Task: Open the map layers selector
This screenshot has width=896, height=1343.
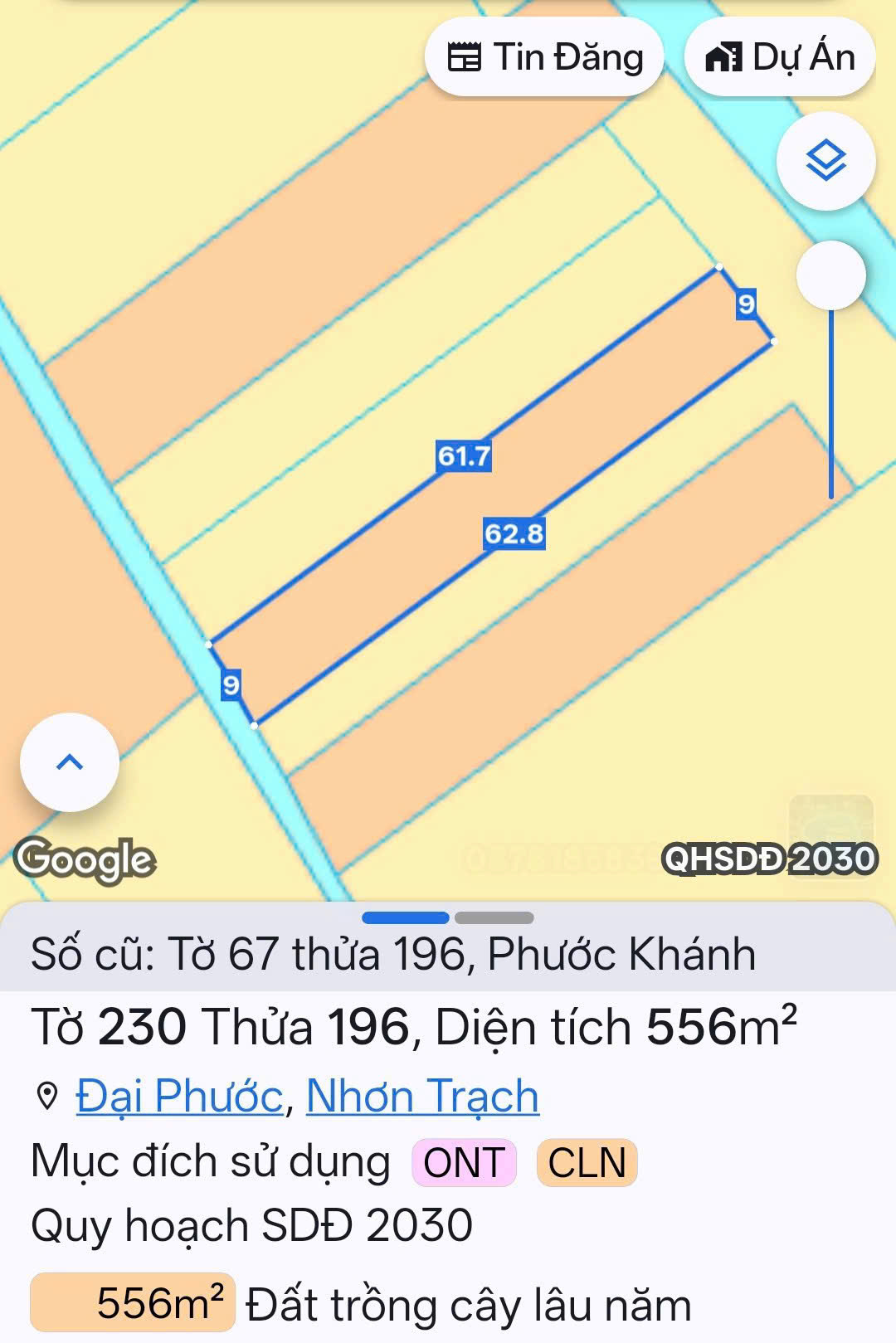Action: pyautogui.click(x=825, y=161)
